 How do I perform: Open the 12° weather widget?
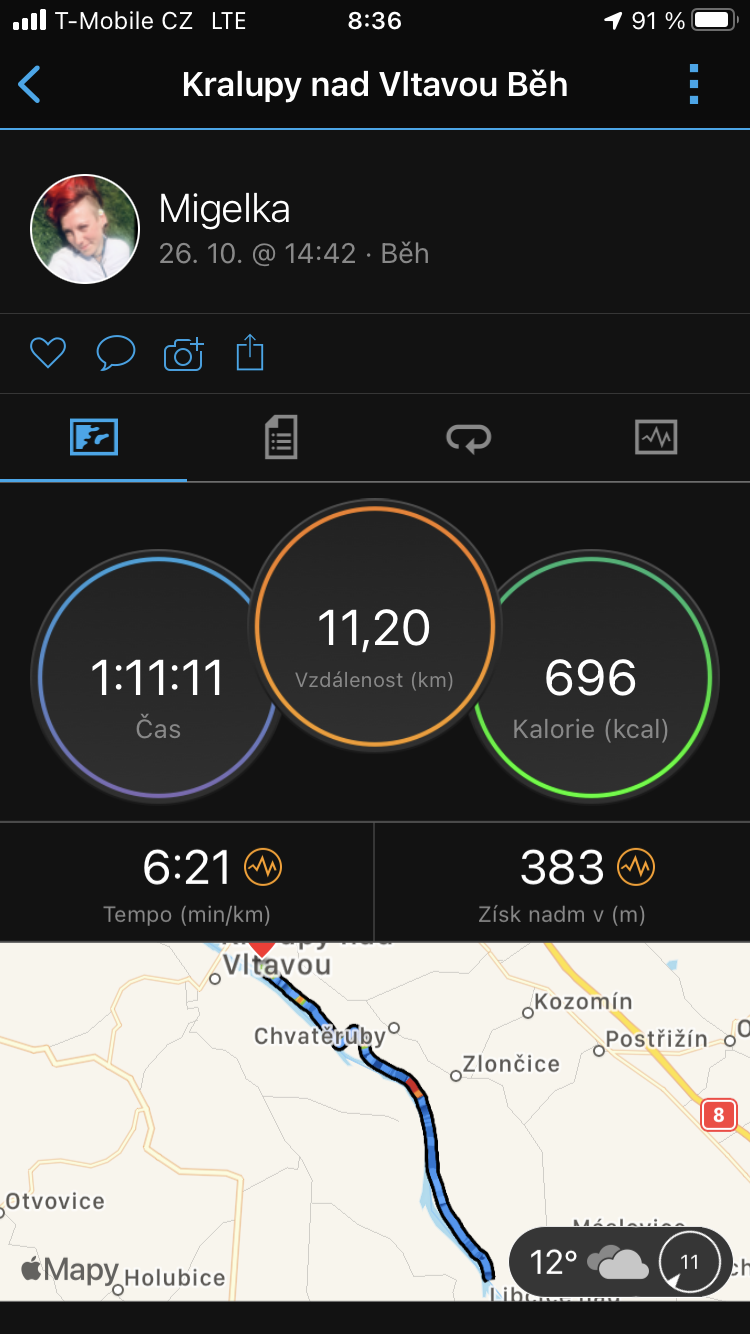621,1262
